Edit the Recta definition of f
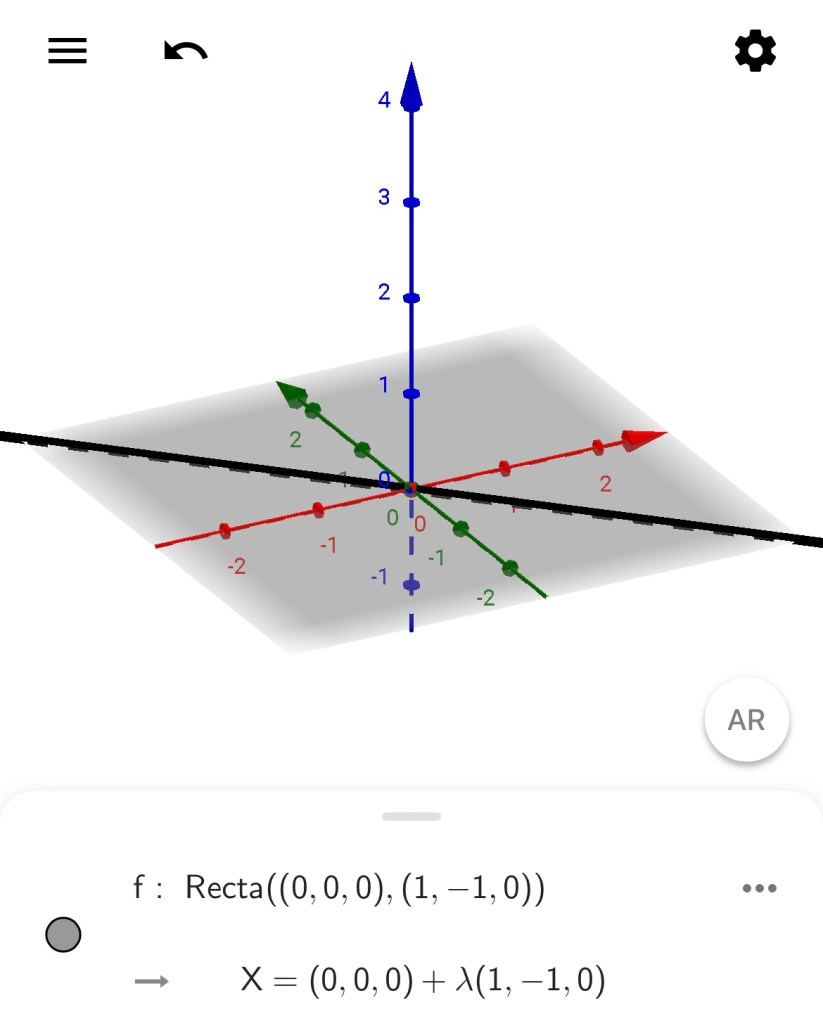Screen dimensions: 823x1024 click(365, 888)
